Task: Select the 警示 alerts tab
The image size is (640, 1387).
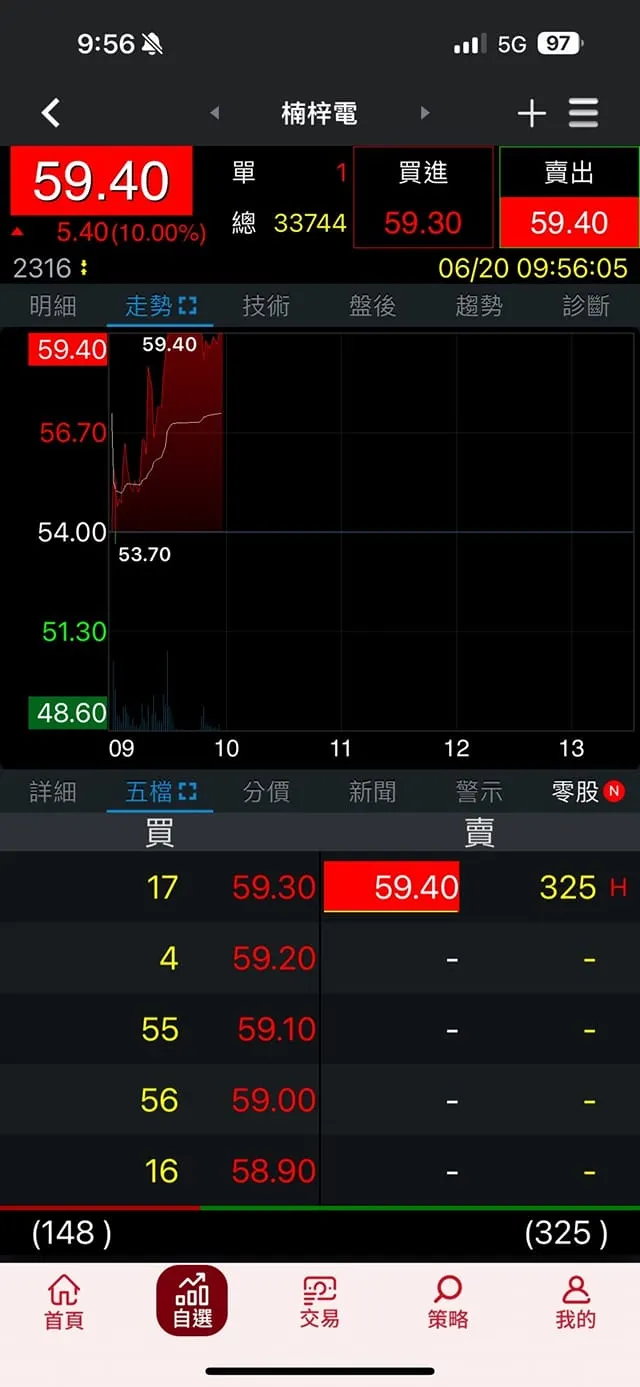Action: click(479, 792)
